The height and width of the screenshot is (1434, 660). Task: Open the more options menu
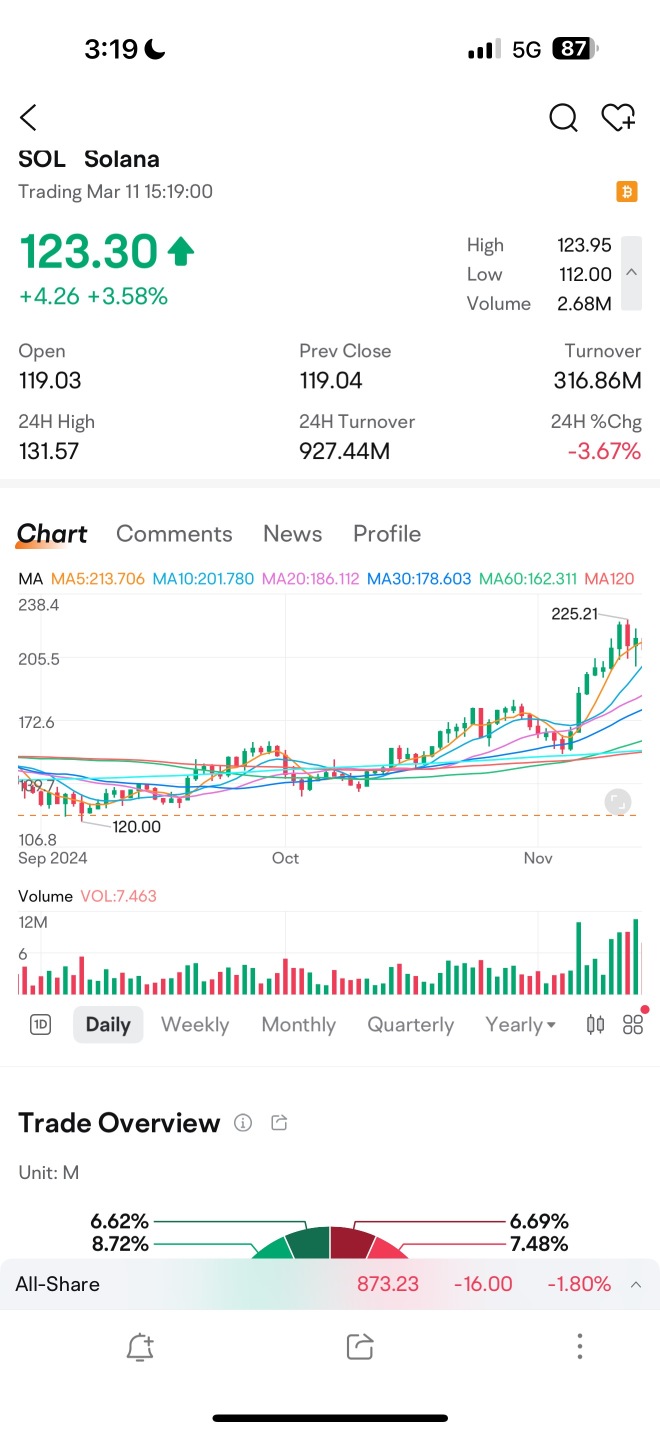click(580, 1347)
